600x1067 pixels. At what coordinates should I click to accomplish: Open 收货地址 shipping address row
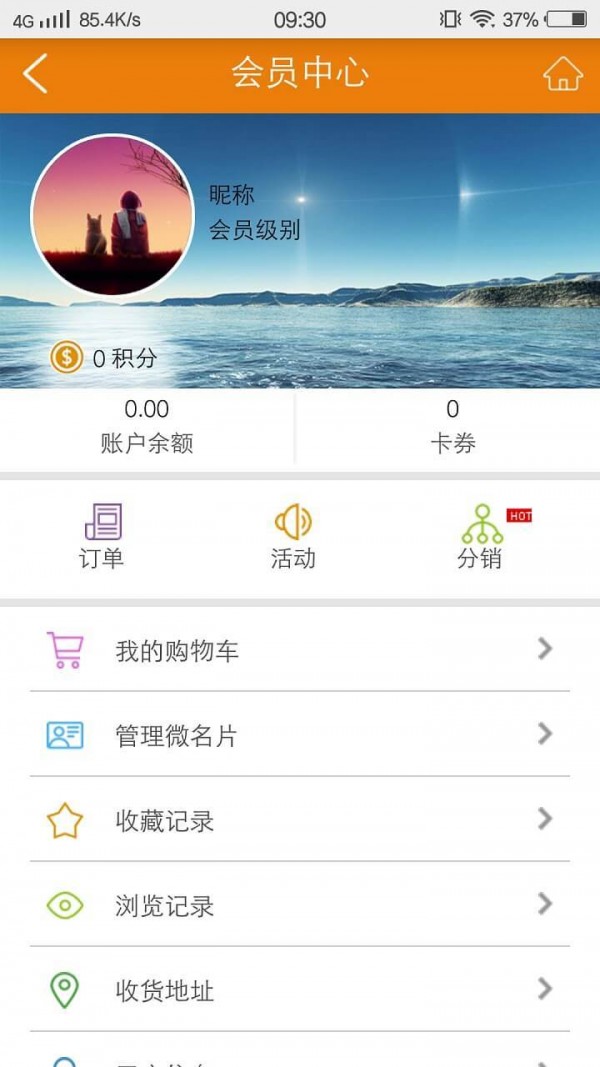300,991
